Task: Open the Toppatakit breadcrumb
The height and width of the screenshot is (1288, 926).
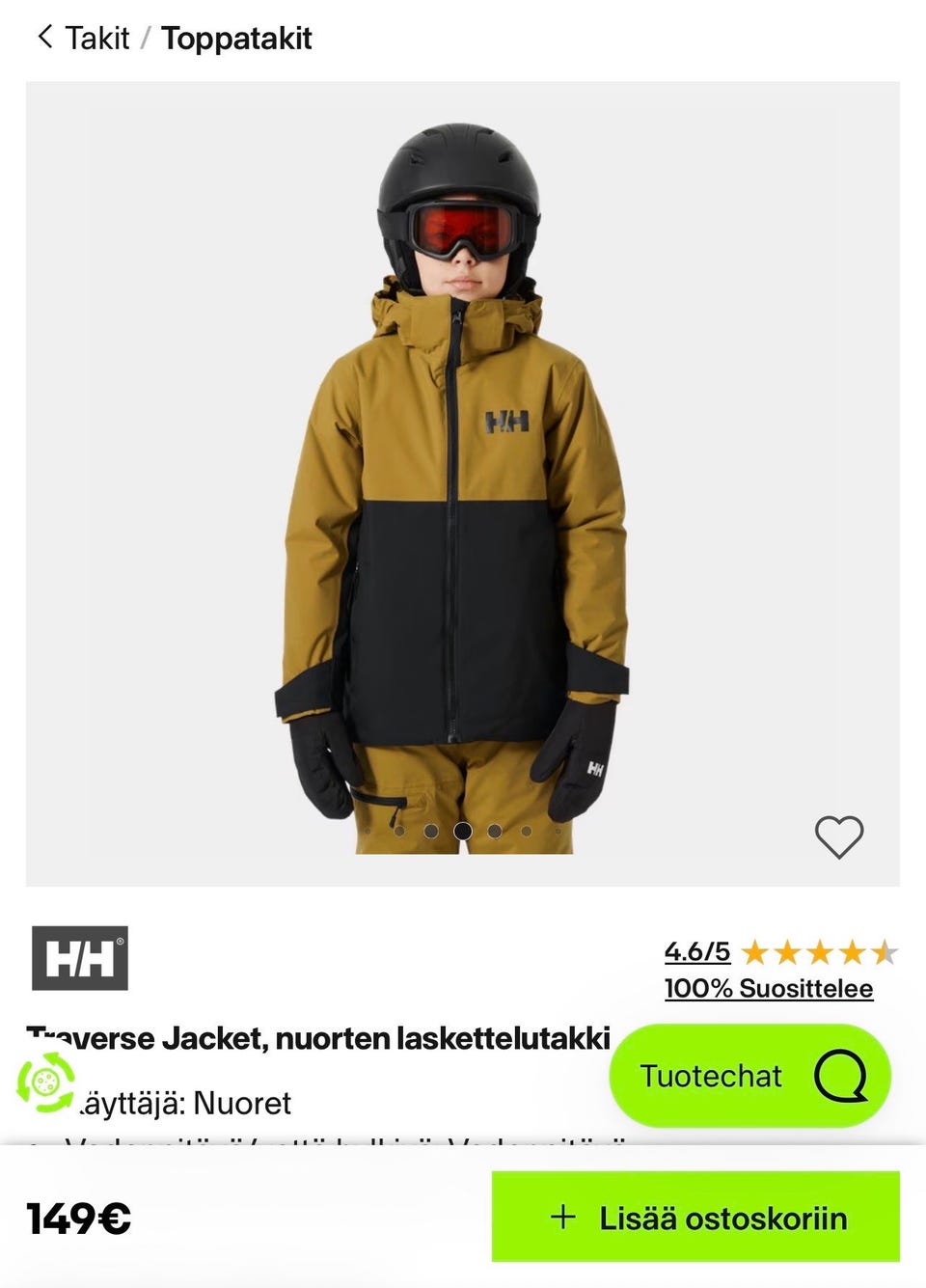Action: [236, 39]
